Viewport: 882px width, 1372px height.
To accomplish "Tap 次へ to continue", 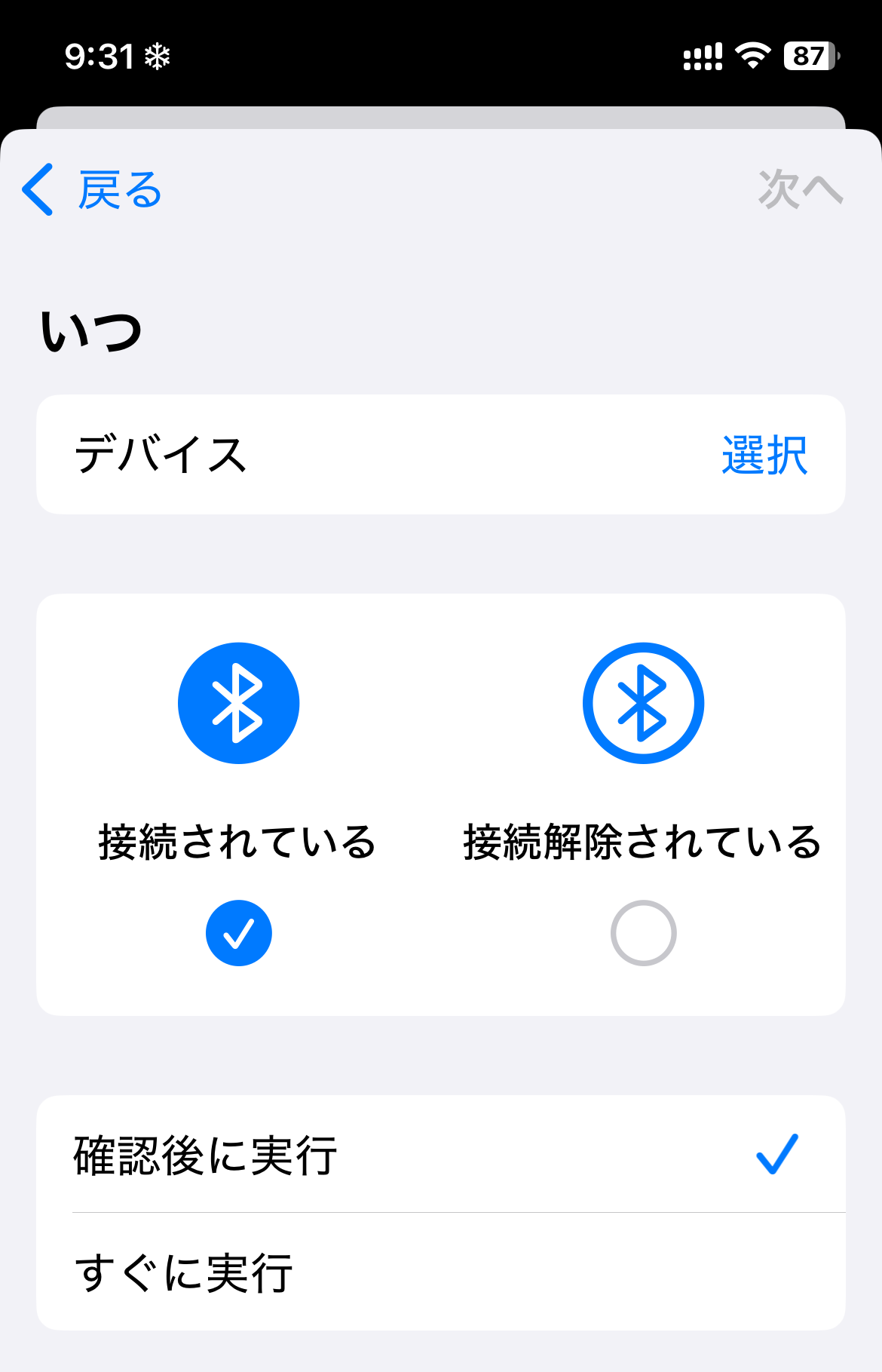I will pos(799,189).
